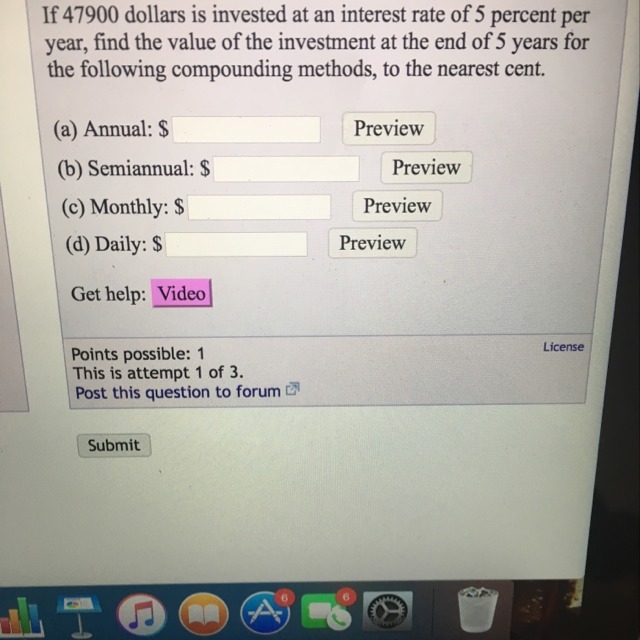The height and width of the screenshot is (640, 640).
Task: Post this question to forum
Action: point(178,392)
